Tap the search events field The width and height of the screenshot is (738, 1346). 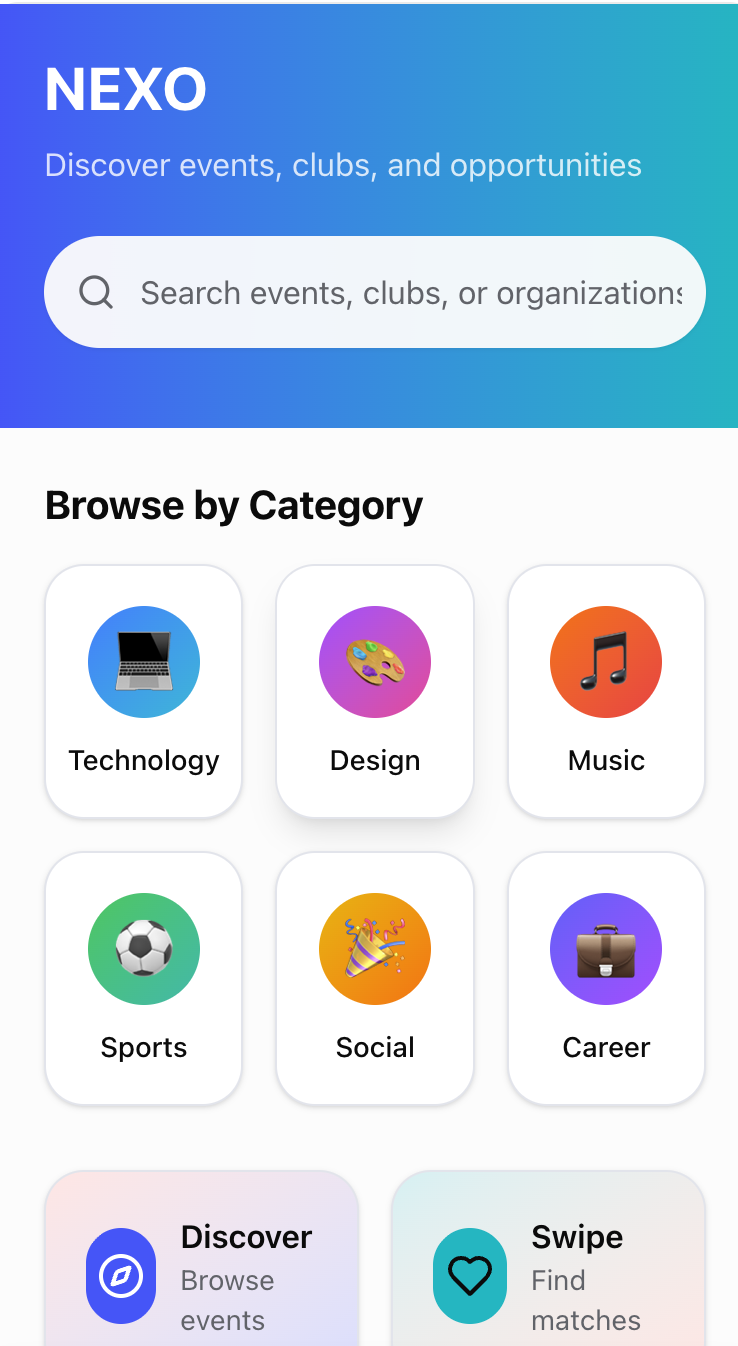(x=375, y=292)
